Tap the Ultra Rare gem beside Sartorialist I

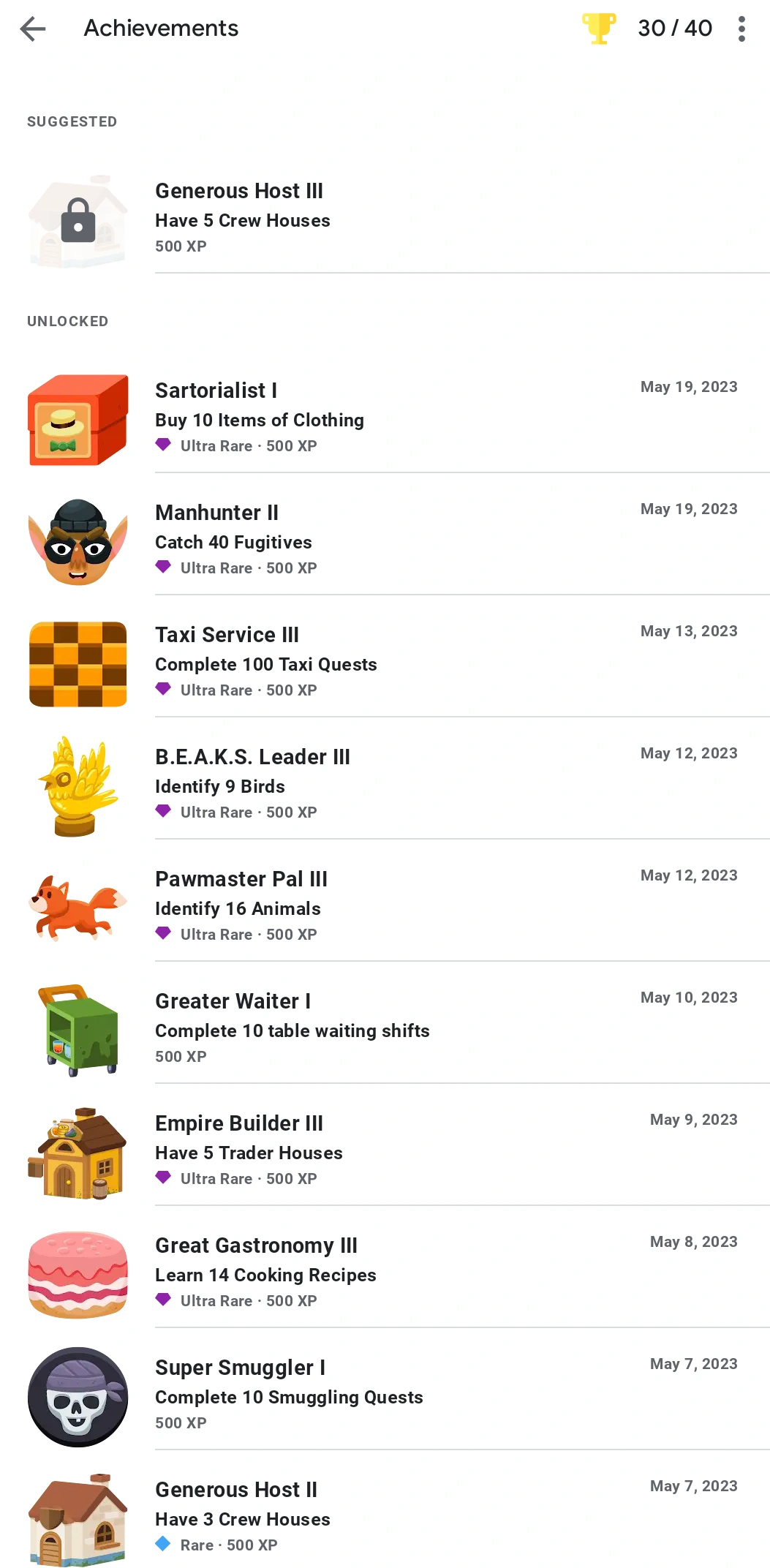[x=162, y=444]
